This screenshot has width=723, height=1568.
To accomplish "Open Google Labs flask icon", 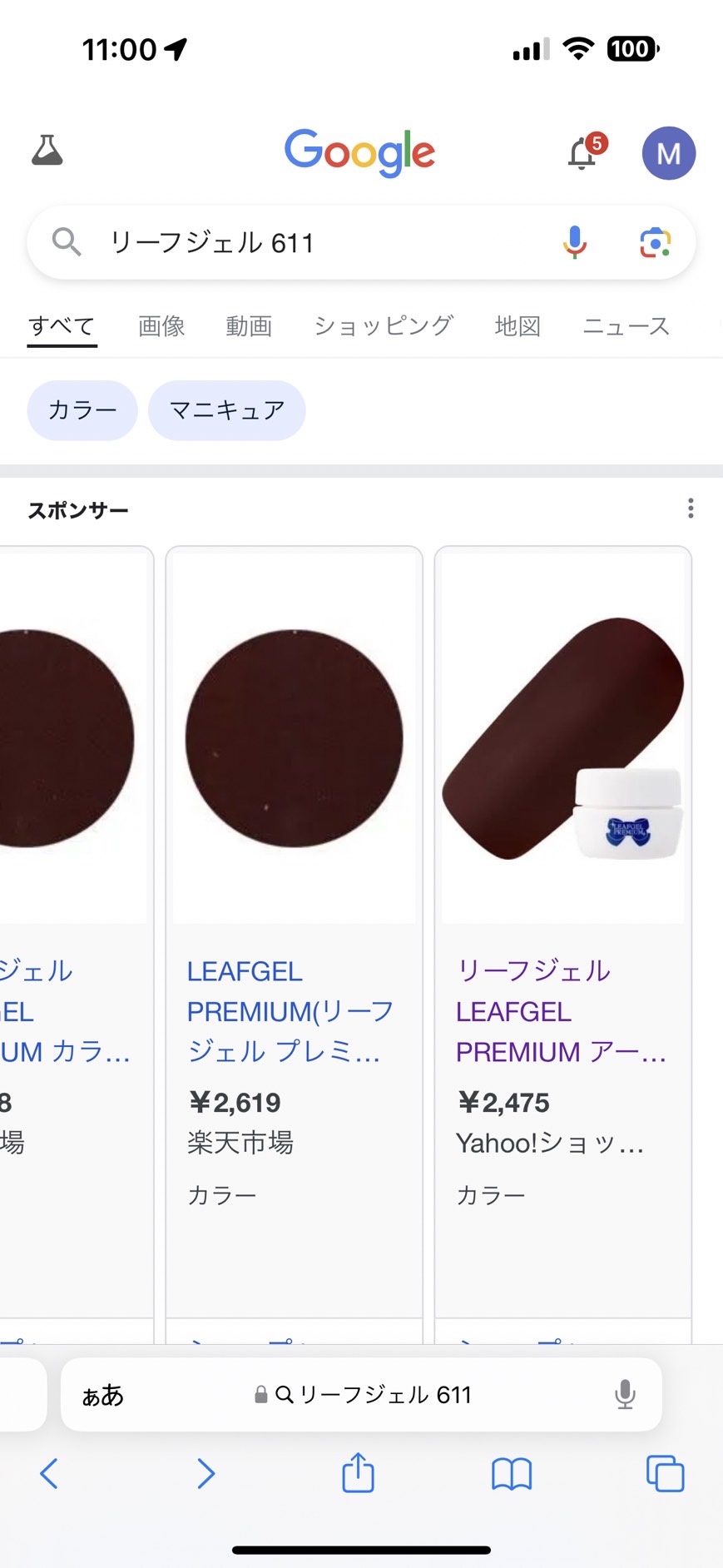I will pyautogui.click(x=47, y=151).
